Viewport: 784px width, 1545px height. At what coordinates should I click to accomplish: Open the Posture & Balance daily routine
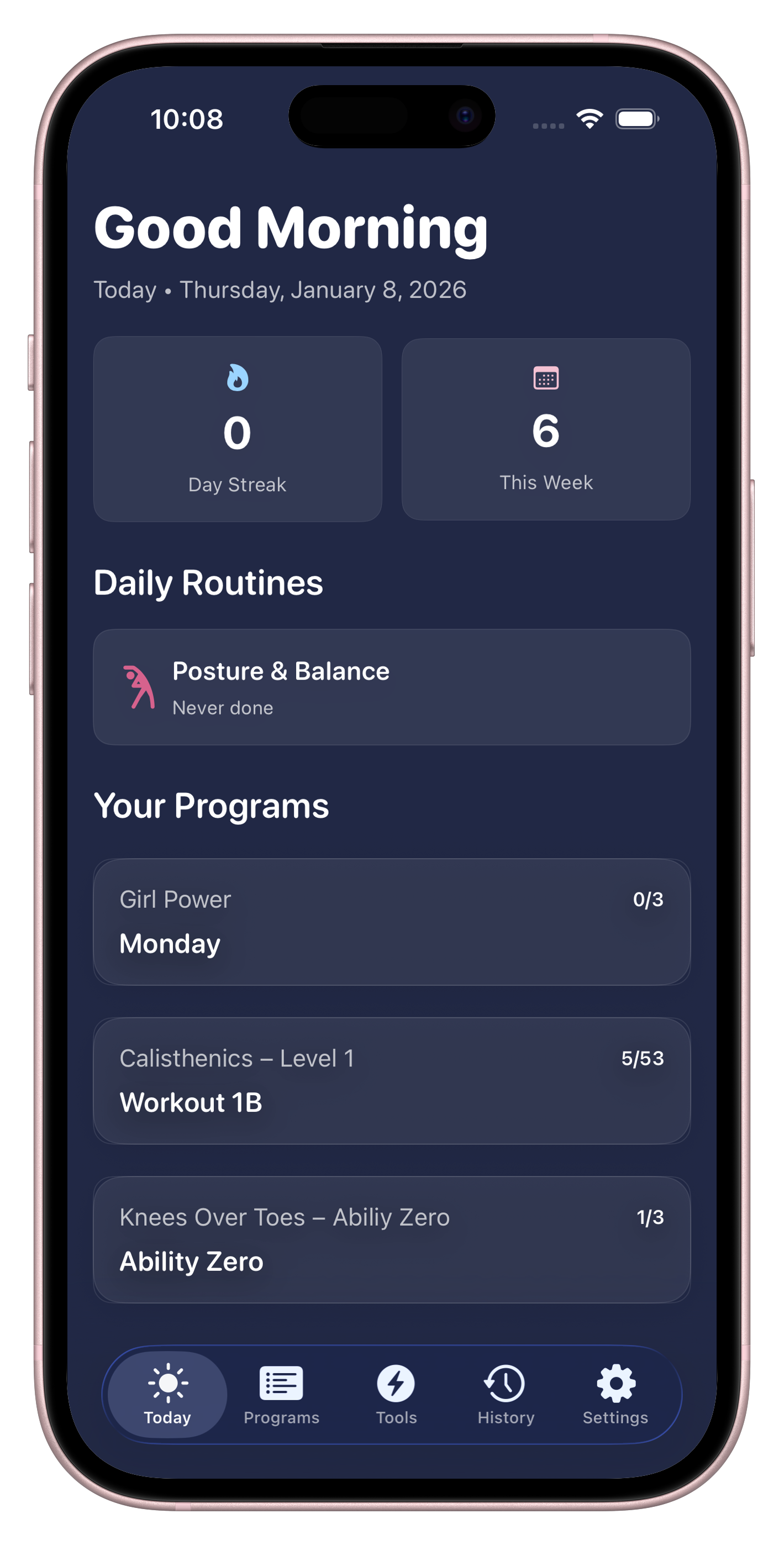[x=391, y=687]
